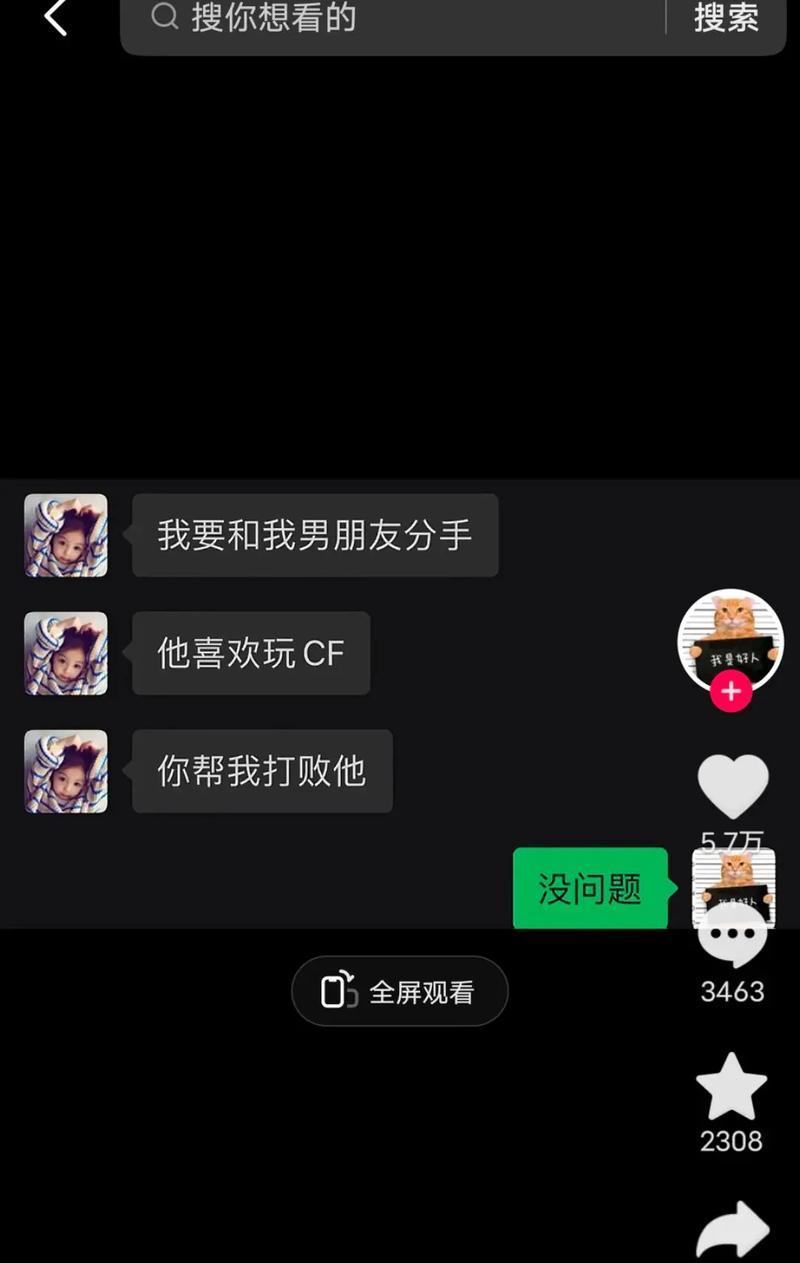
Task: Tap 全屏观看 to watch fullscreen
Action: click(400, 991)
